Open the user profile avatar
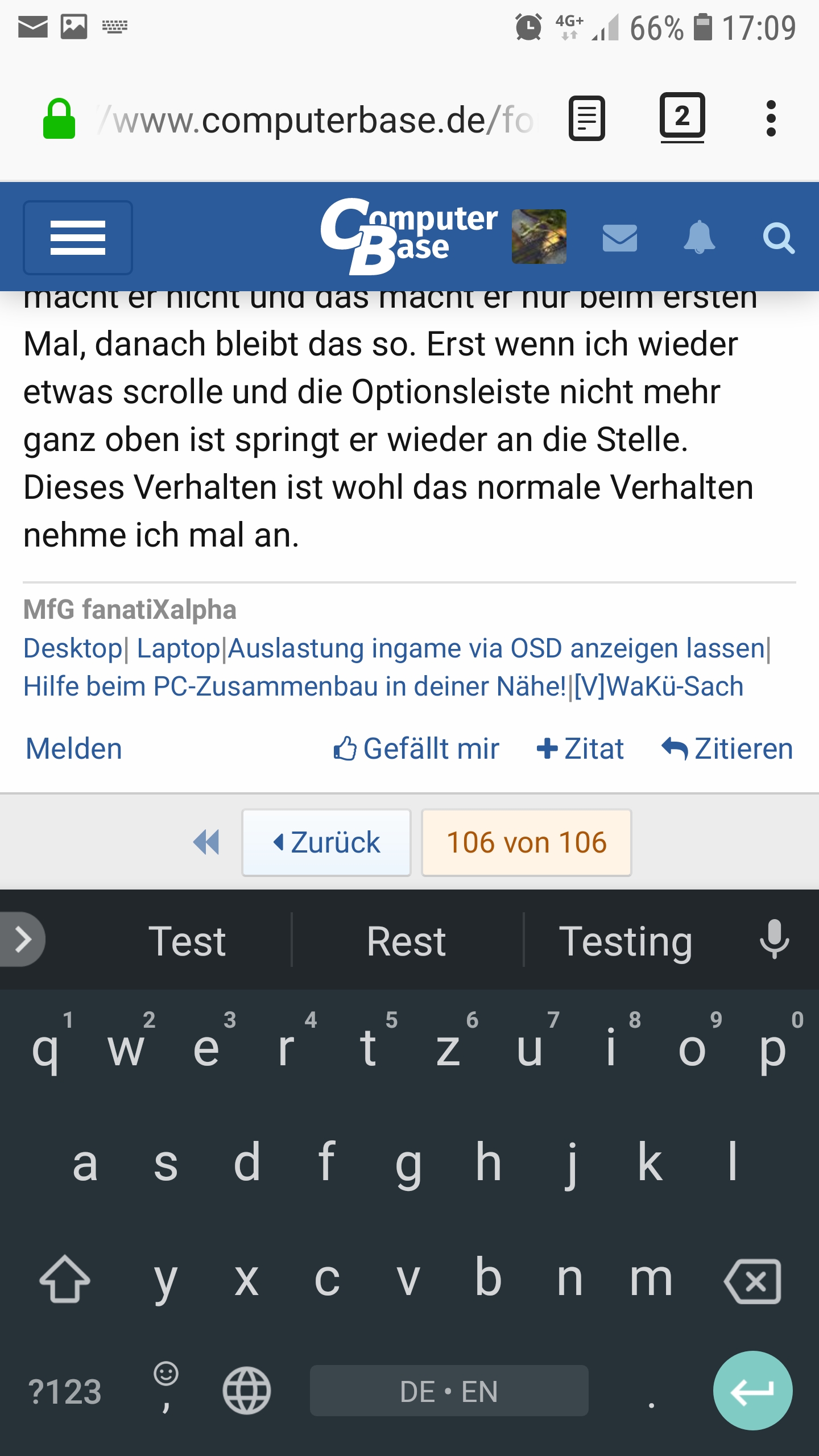Image resolution: width=819 pixels, height=1456 pixels. coord(539,237)
